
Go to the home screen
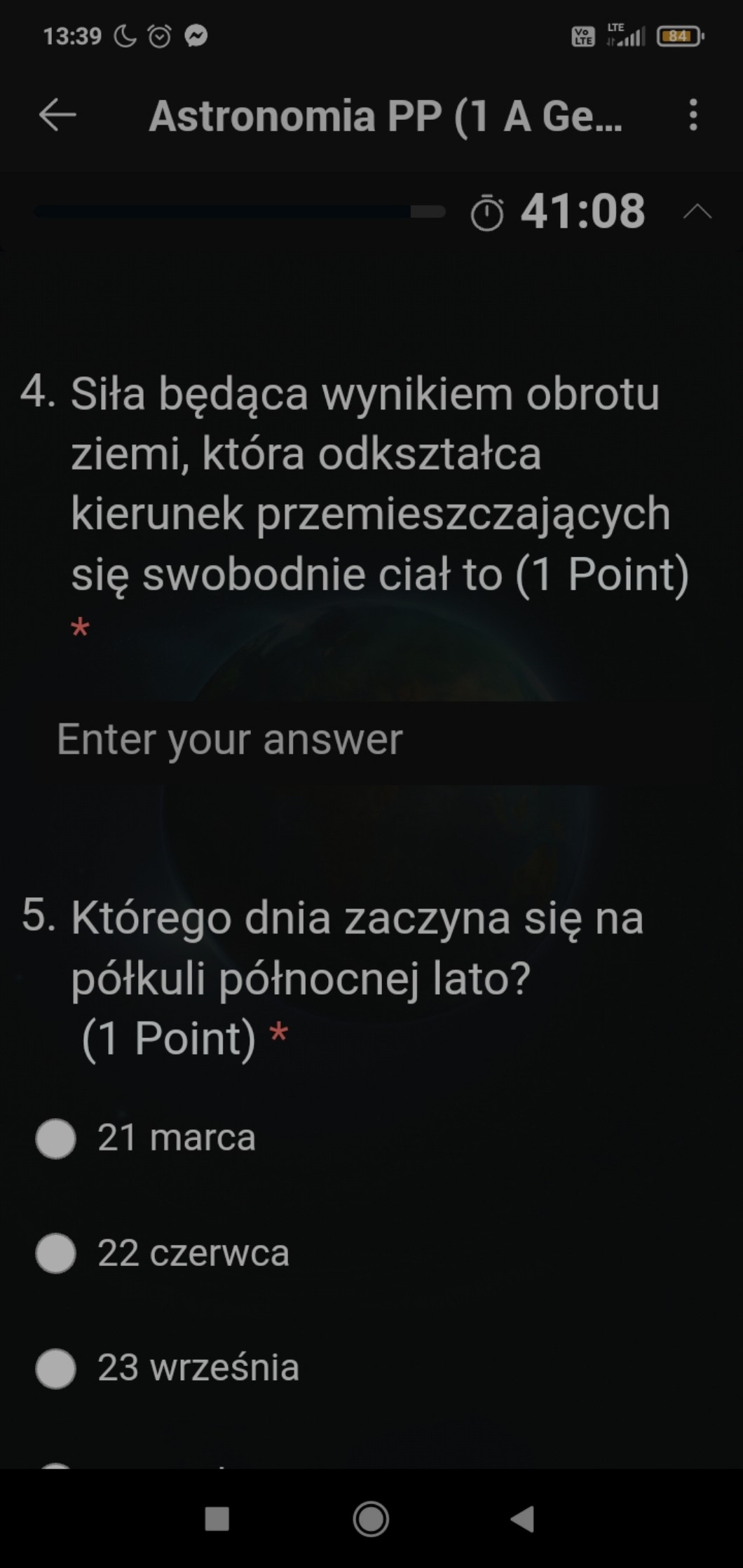371,1519
